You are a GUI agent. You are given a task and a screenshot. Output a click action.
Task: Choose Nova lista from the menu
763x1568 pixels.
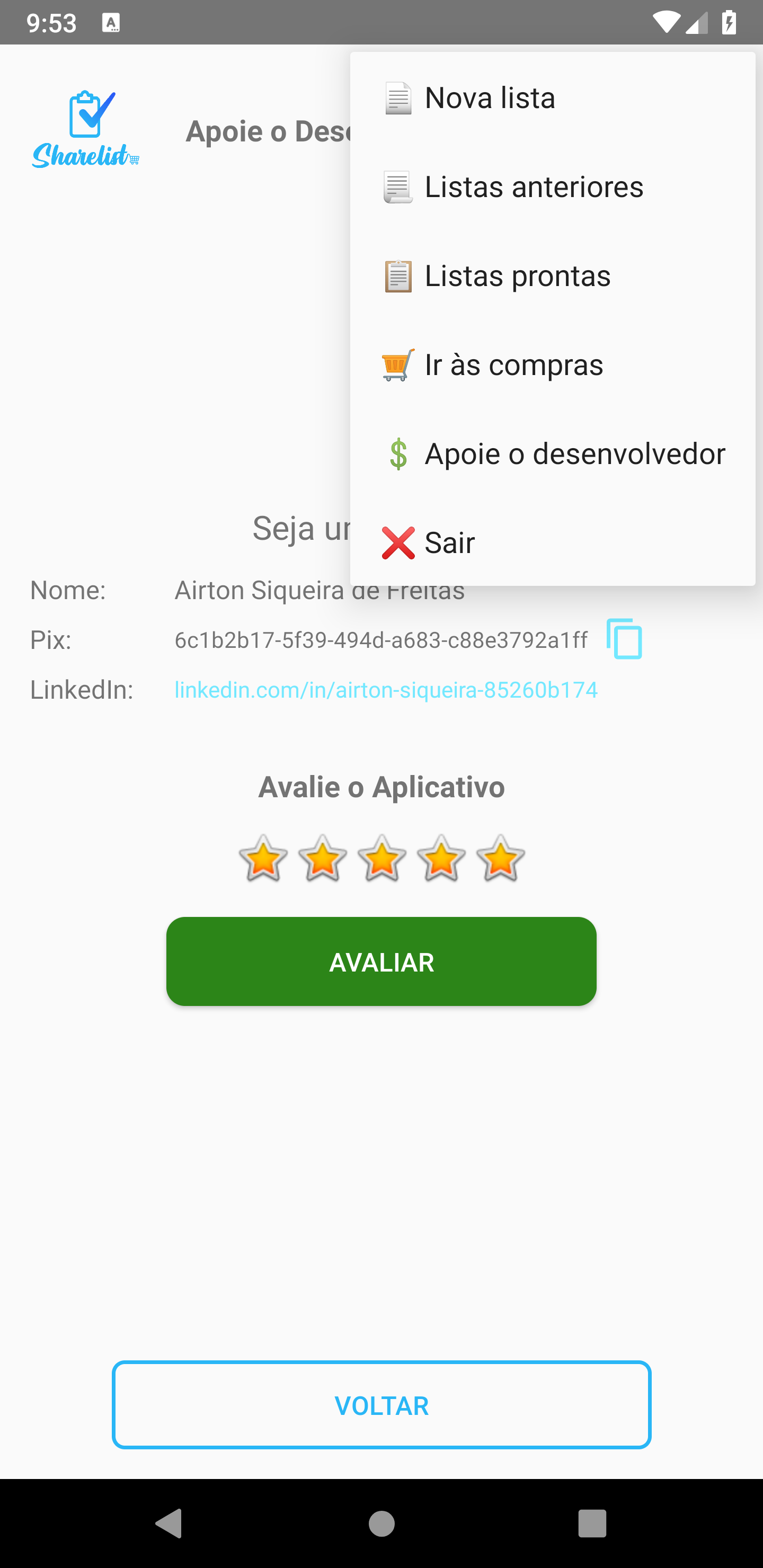point(490,97)
